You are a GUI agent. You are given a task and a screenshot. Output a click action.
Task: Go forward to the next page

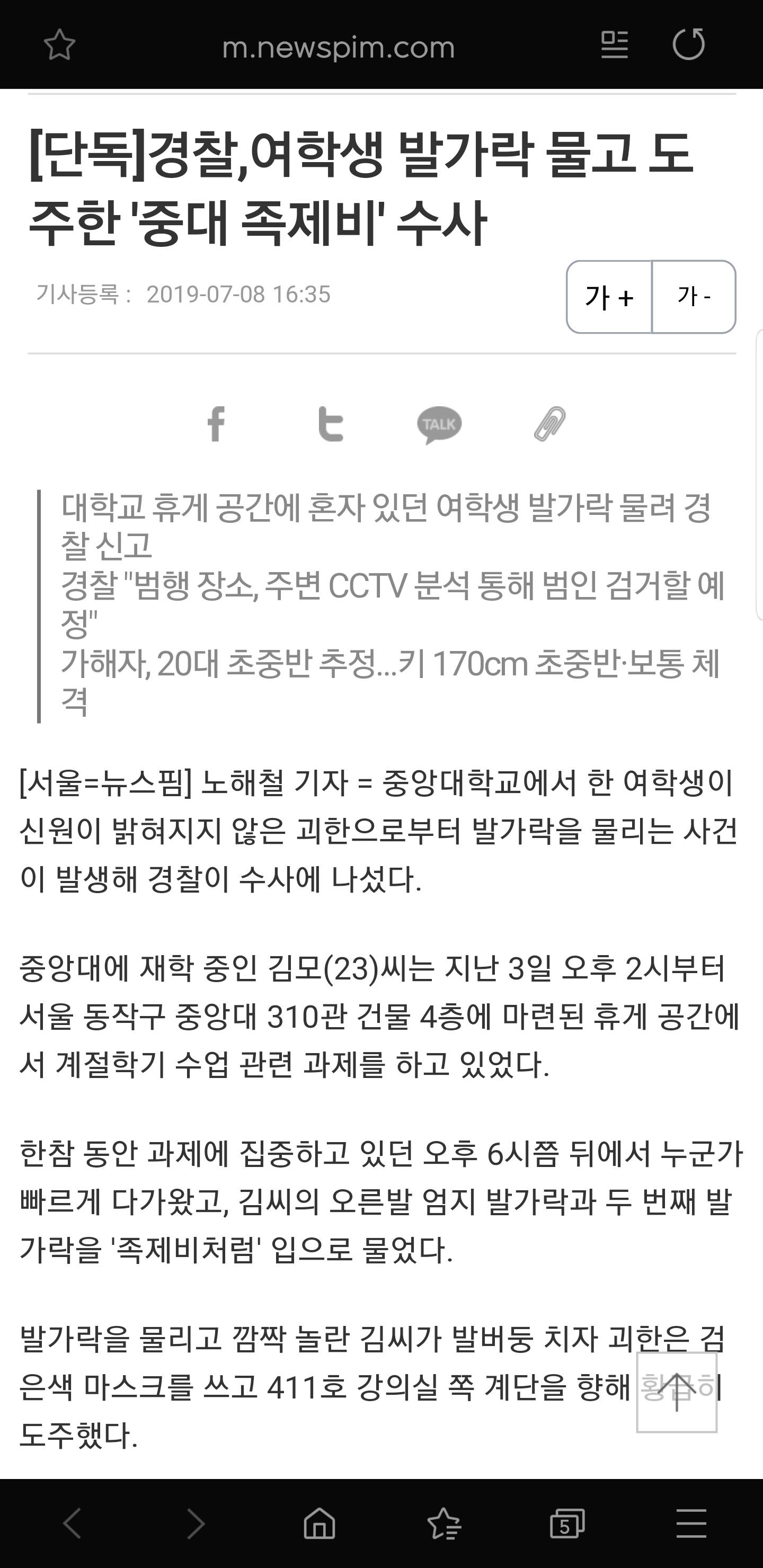[x=196, y=1524]
